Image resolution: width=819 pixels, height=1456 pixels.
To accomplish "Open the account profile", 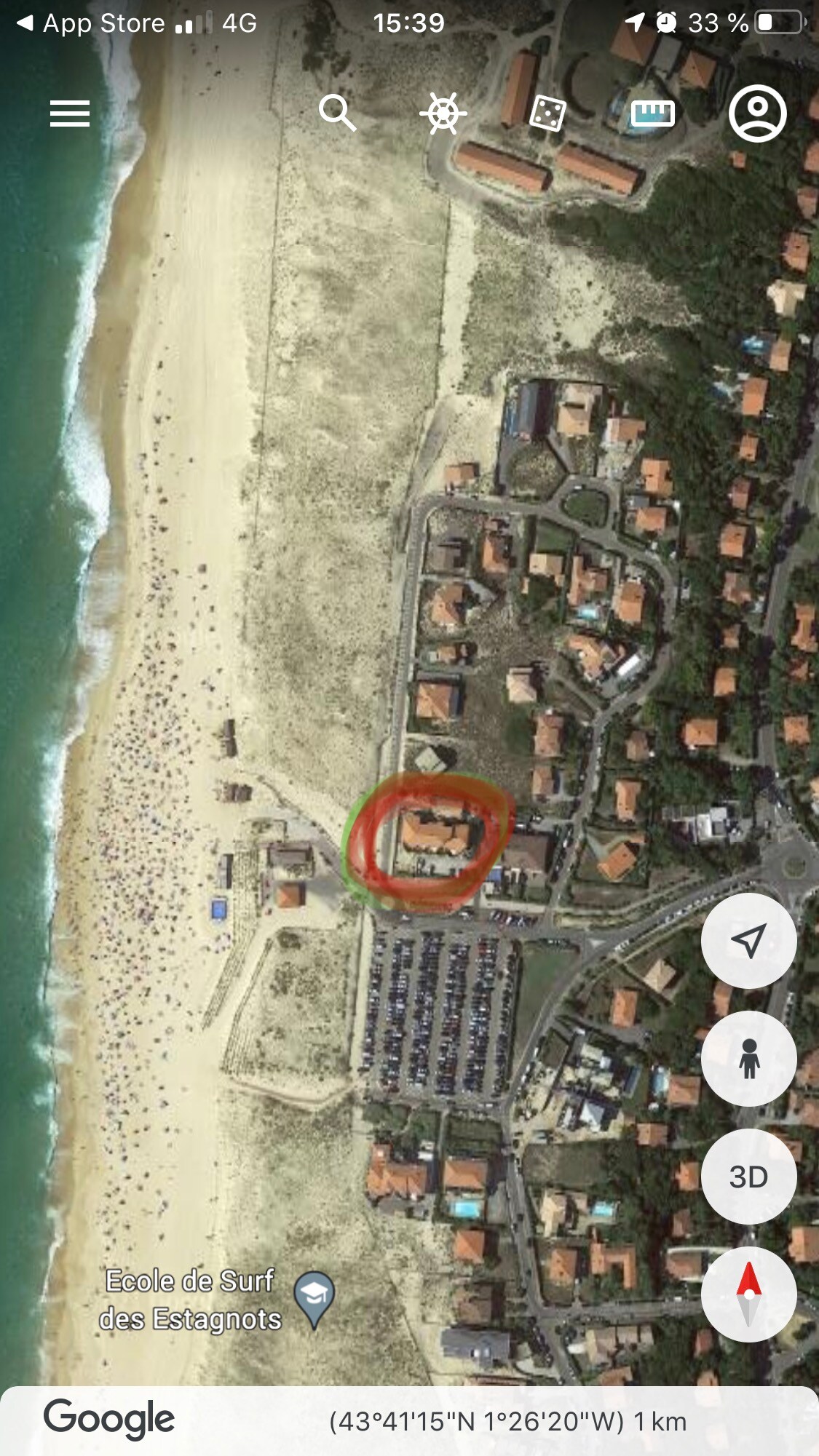I will tap(757, 114).
